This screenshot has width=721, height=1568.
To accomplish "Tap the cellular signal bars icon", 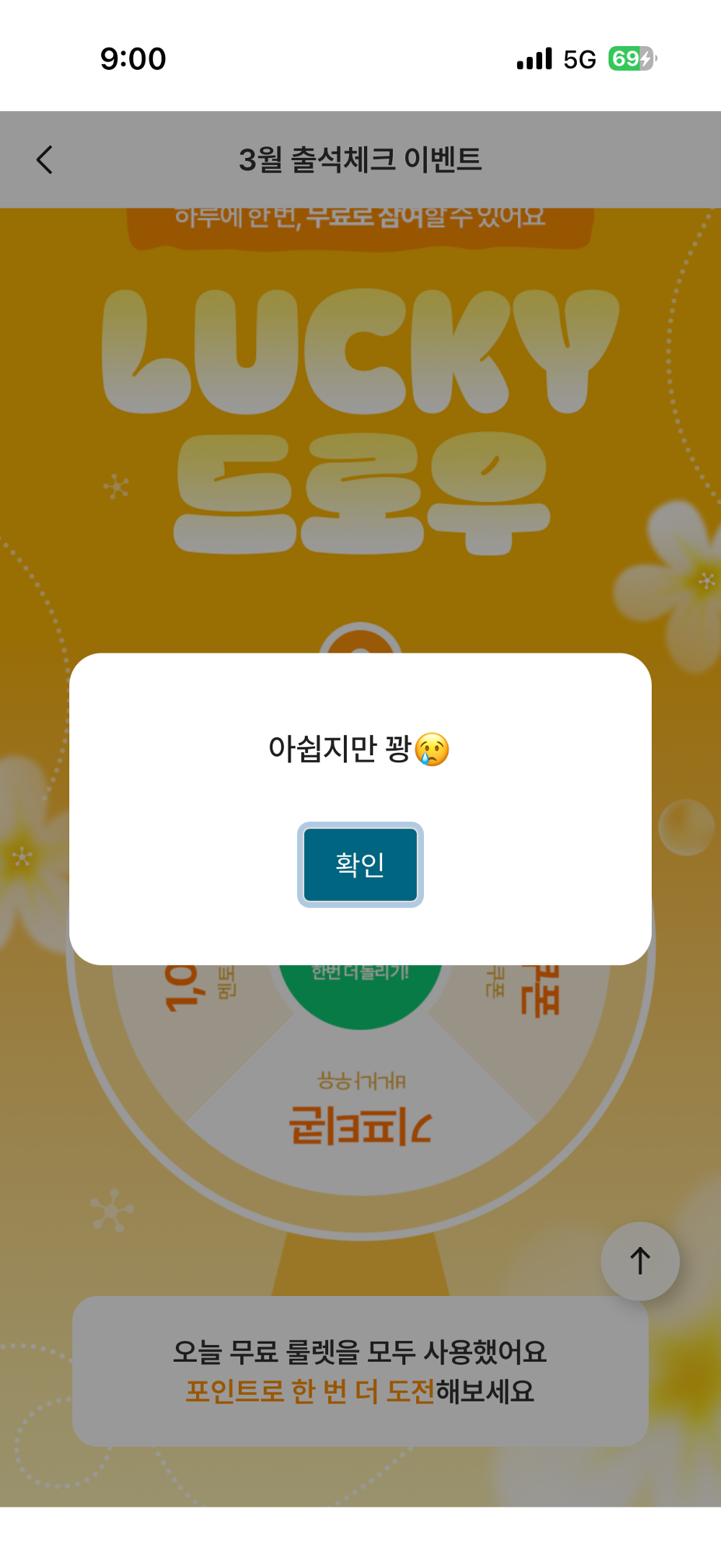I will point(534,59).
